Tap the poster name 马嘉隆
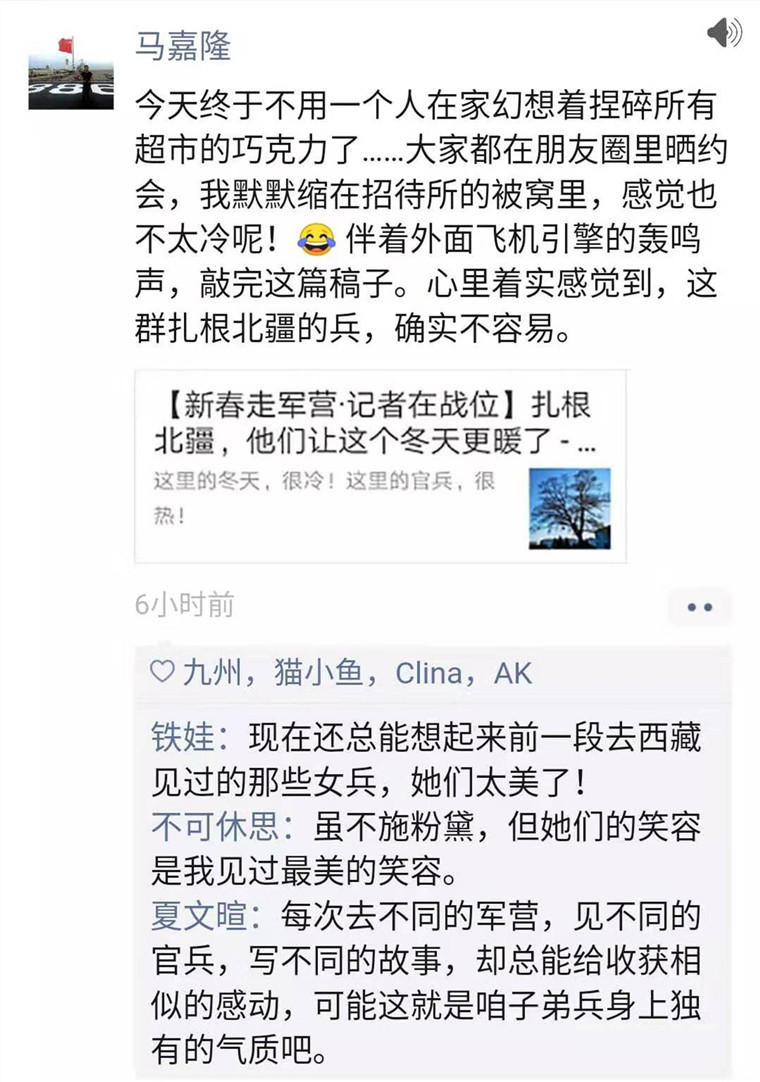 (183, 45)
